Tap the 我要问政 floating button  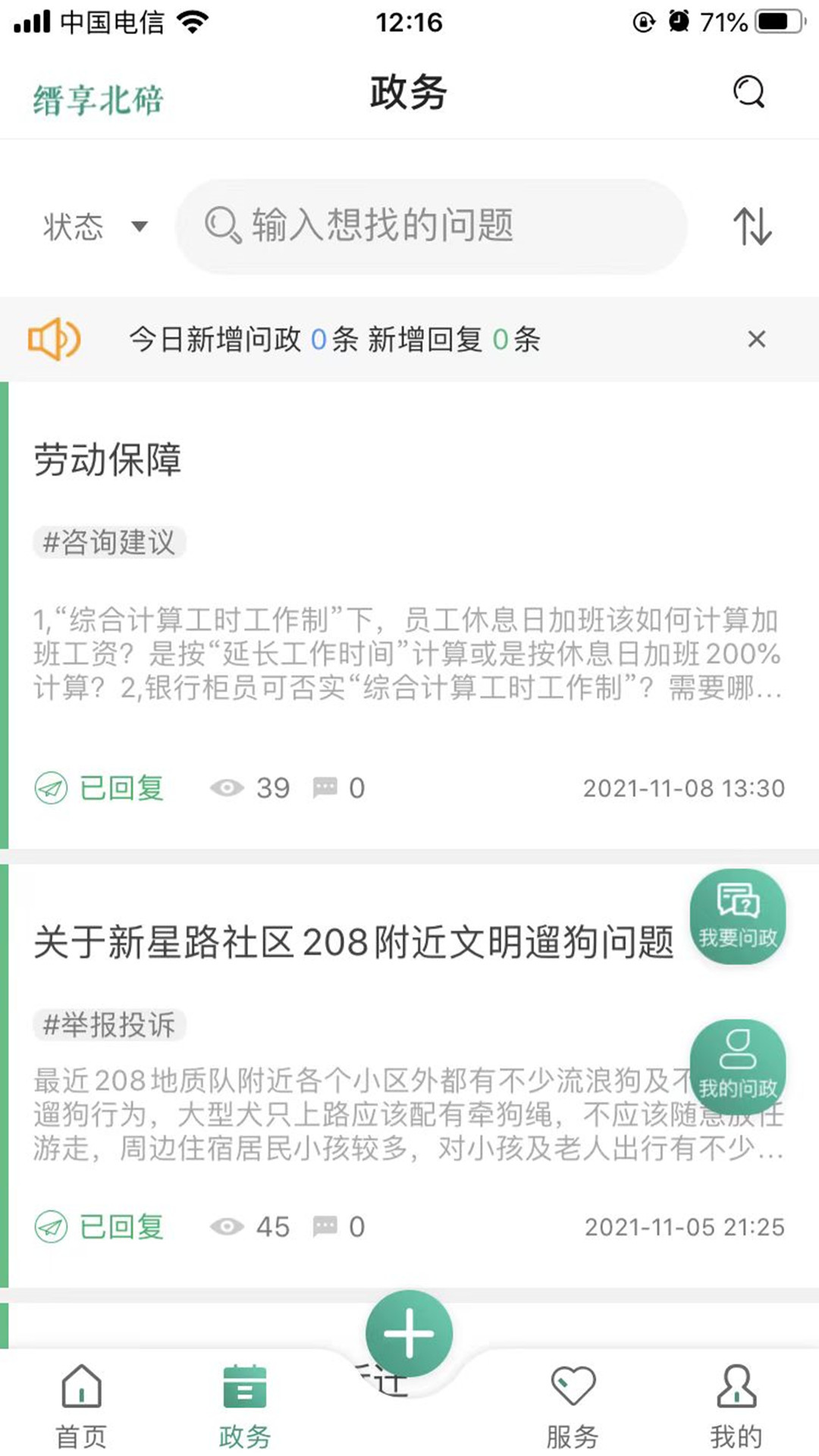pos(737,917)
